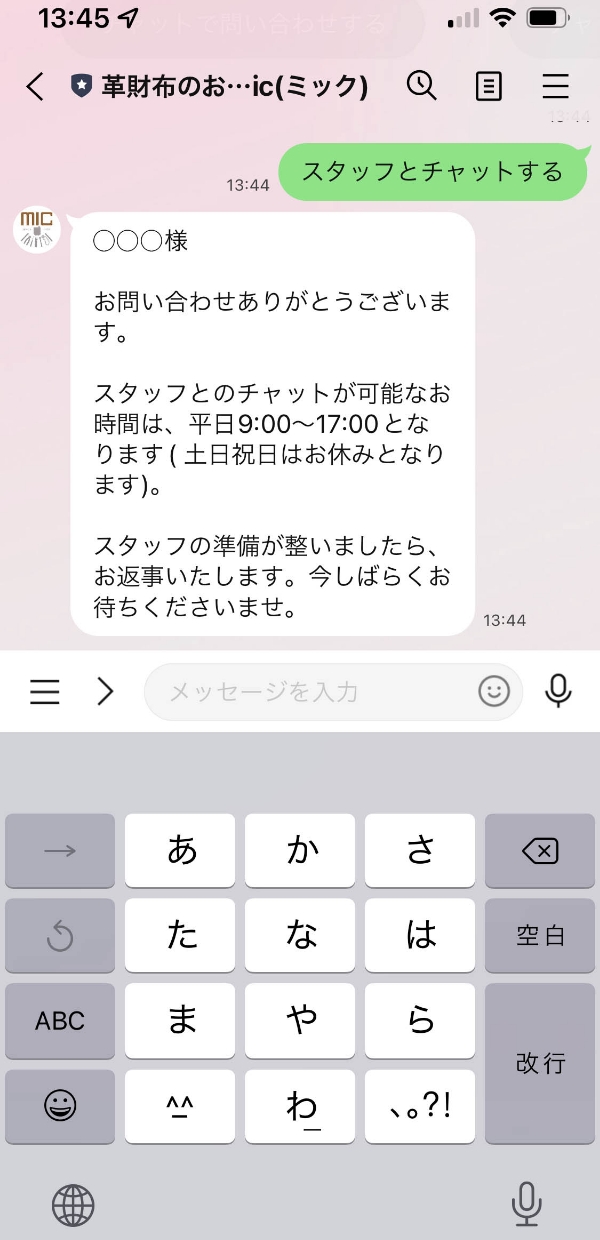Expand attachment options with the chevron

pos(106,692)
